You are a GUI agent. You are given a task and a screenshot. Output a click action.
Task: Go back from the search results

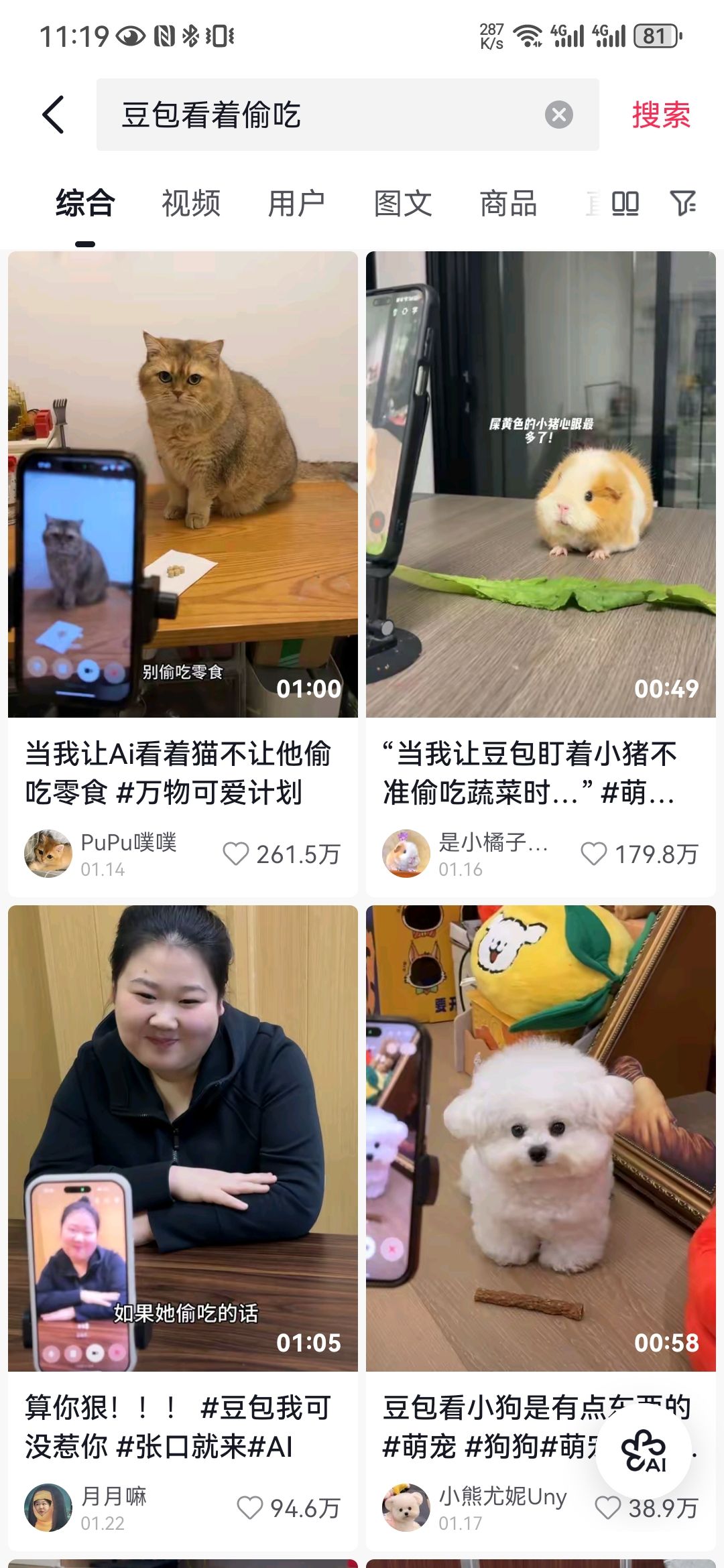54,115
